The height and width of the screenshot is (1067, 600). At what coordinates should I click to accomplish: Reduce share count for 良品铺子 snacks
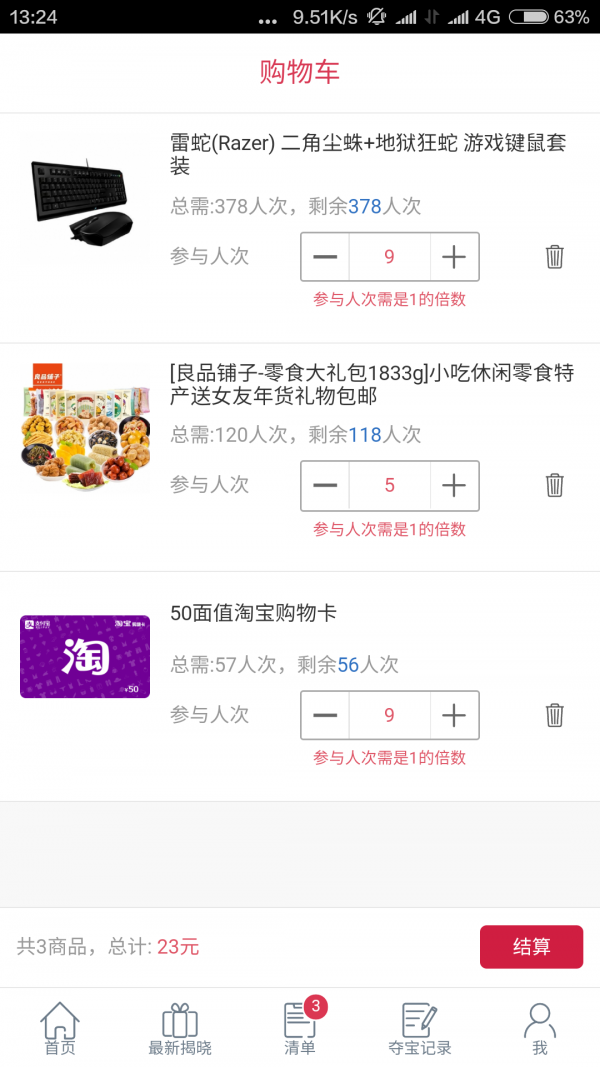[x=325, y=486]
